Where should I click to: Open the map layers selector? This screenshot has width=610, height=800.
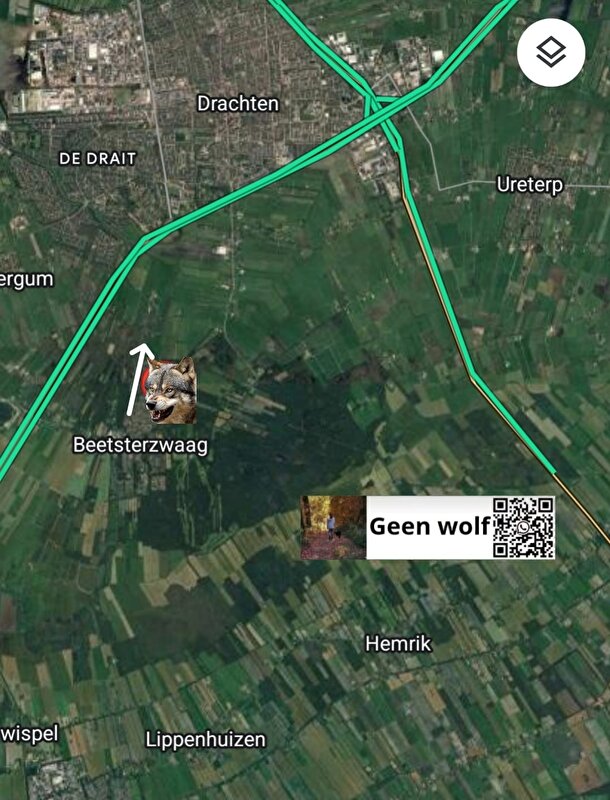click(x=551, y=52)
